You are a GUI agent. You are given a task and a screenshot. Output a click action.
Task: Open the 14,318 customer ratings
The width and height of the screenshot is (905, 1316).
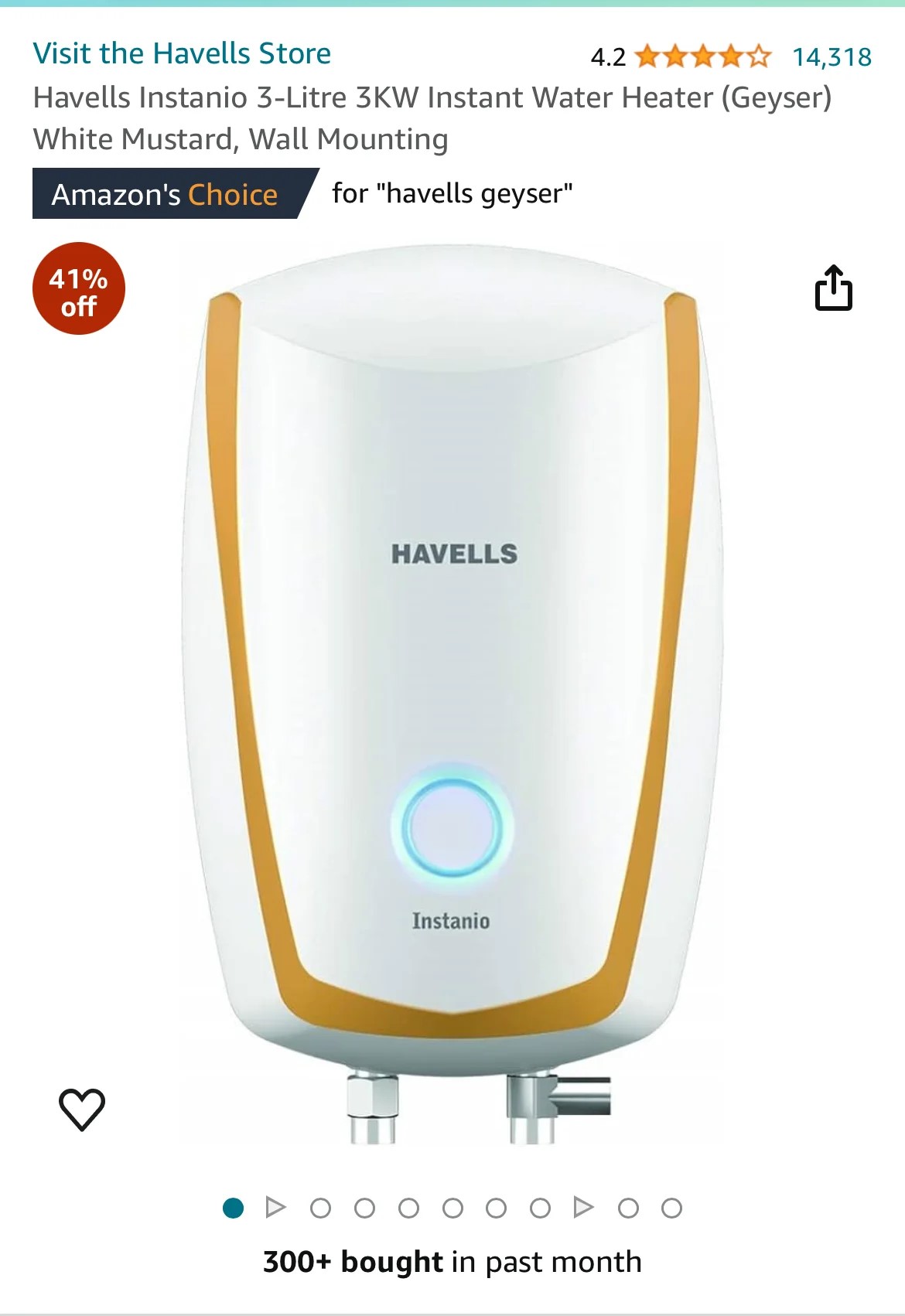(832, 56)
